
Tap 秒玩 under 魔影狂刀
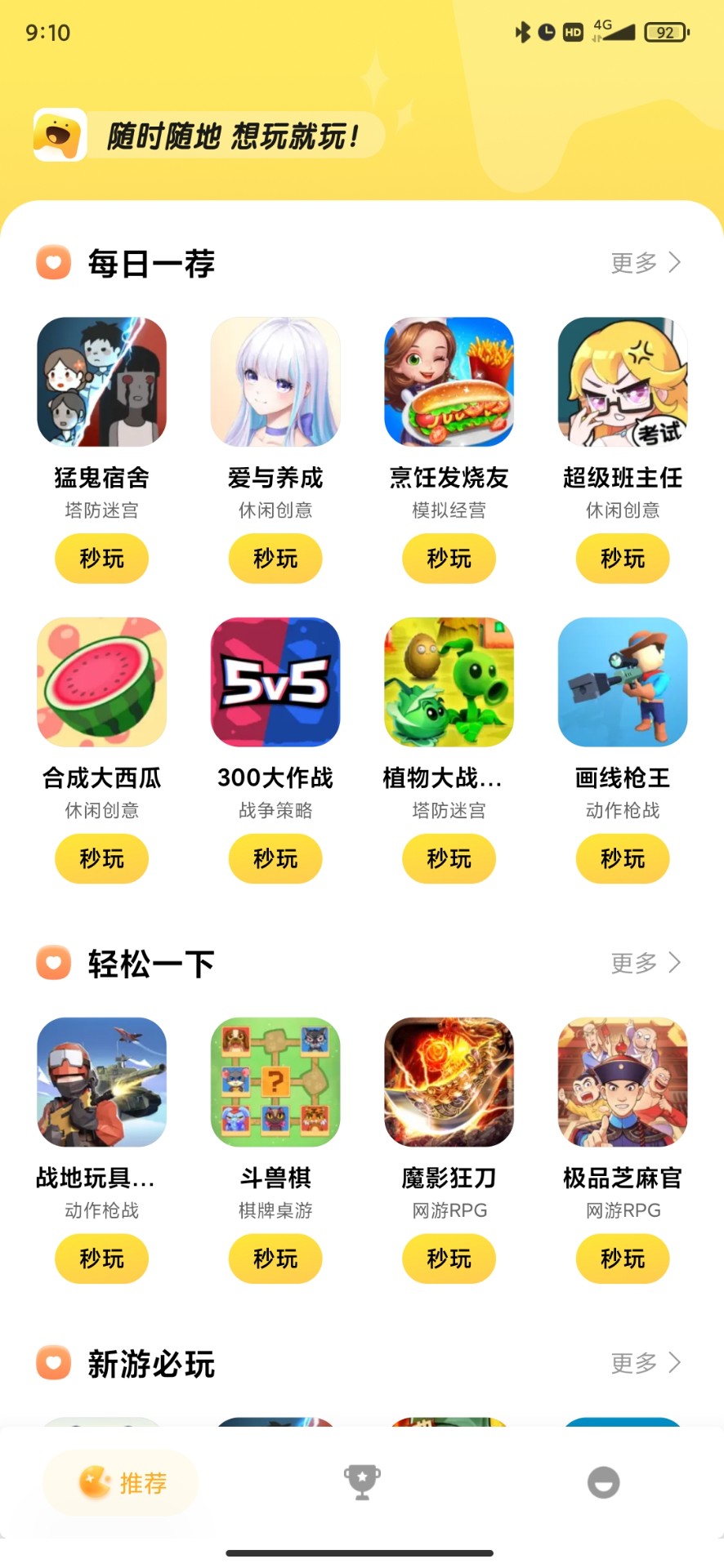449,1258
